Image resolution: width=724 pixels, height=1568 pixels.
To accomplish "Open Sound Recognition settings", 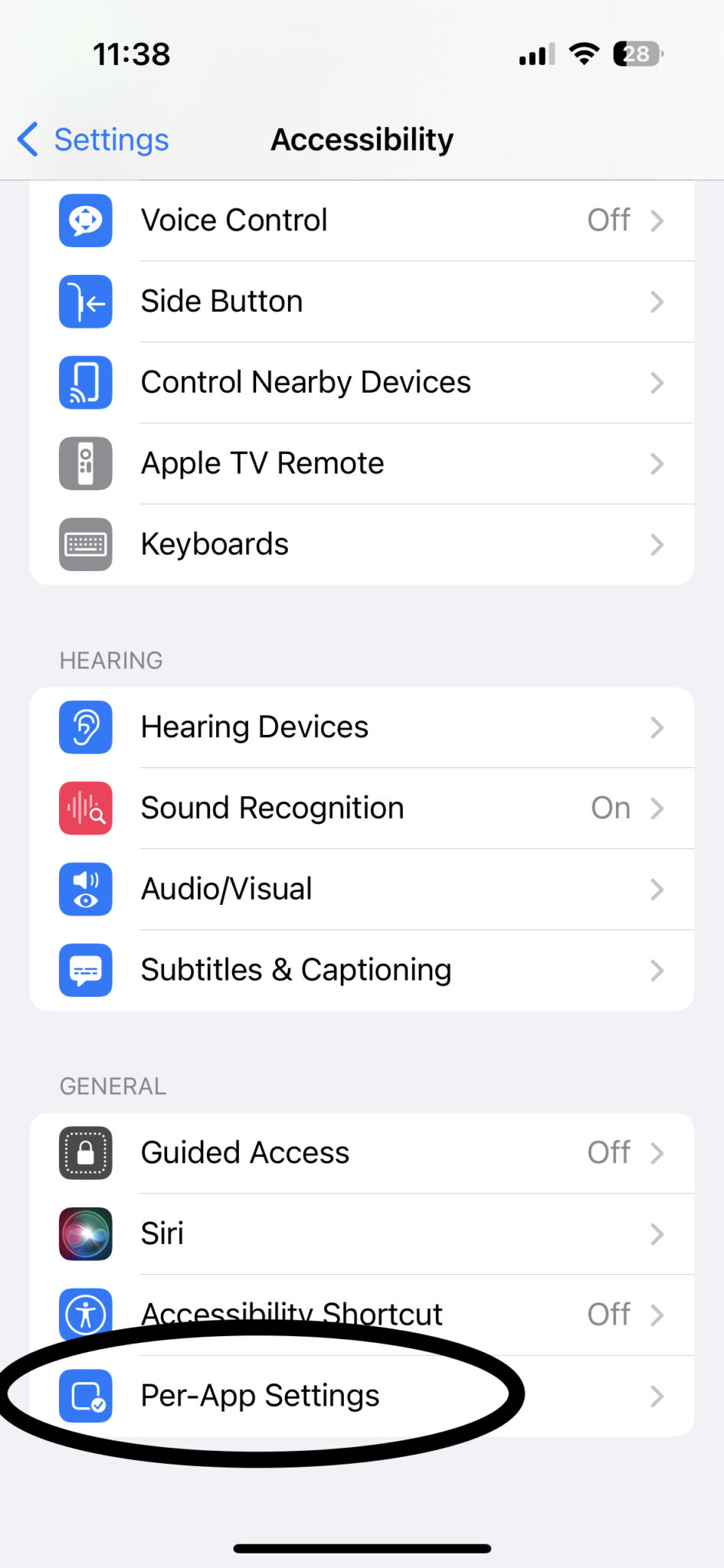I will (362, 808).
